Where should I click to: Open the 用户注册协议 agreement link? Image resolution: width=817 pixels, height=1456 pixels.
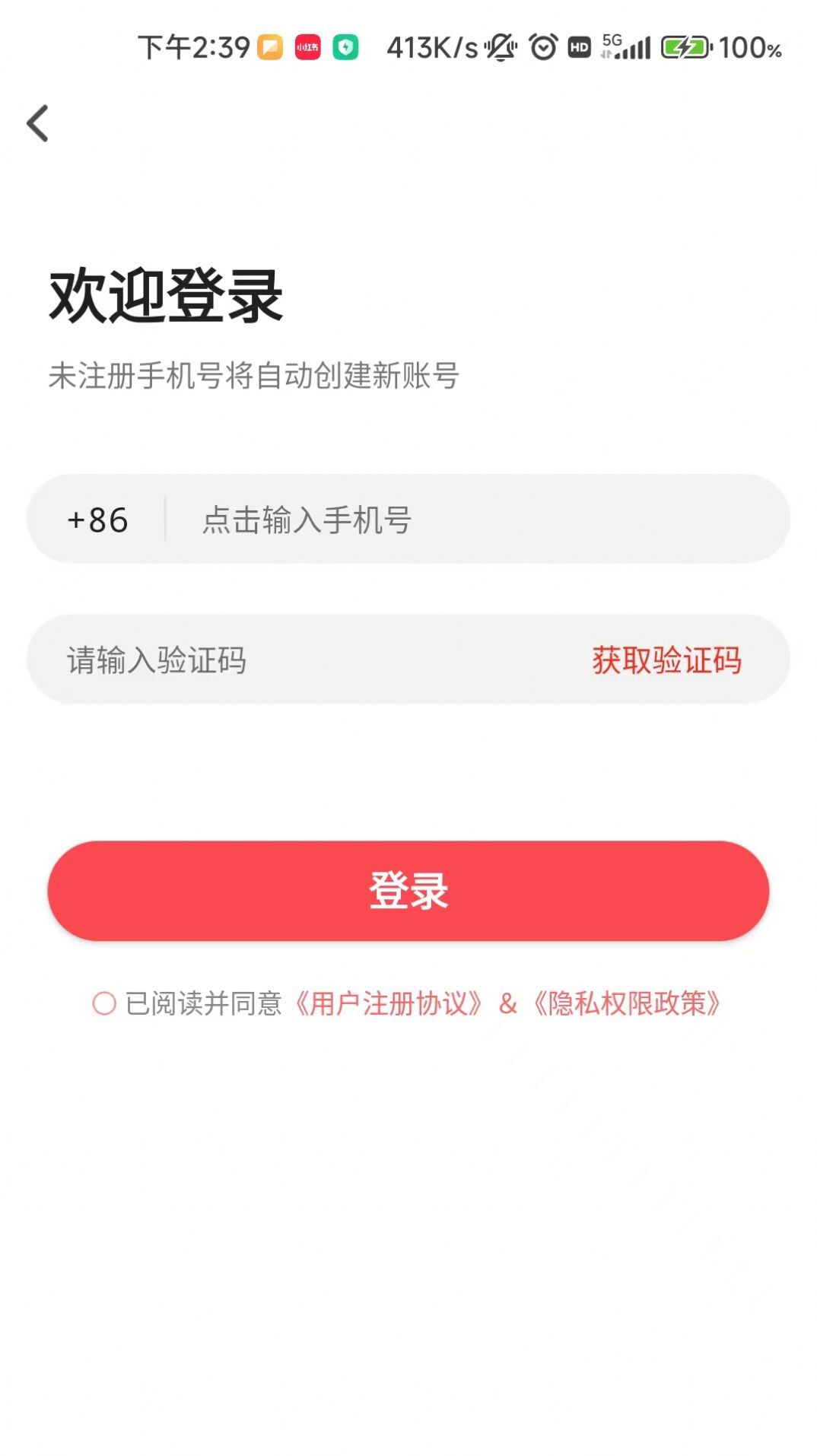coord(391,1006)
